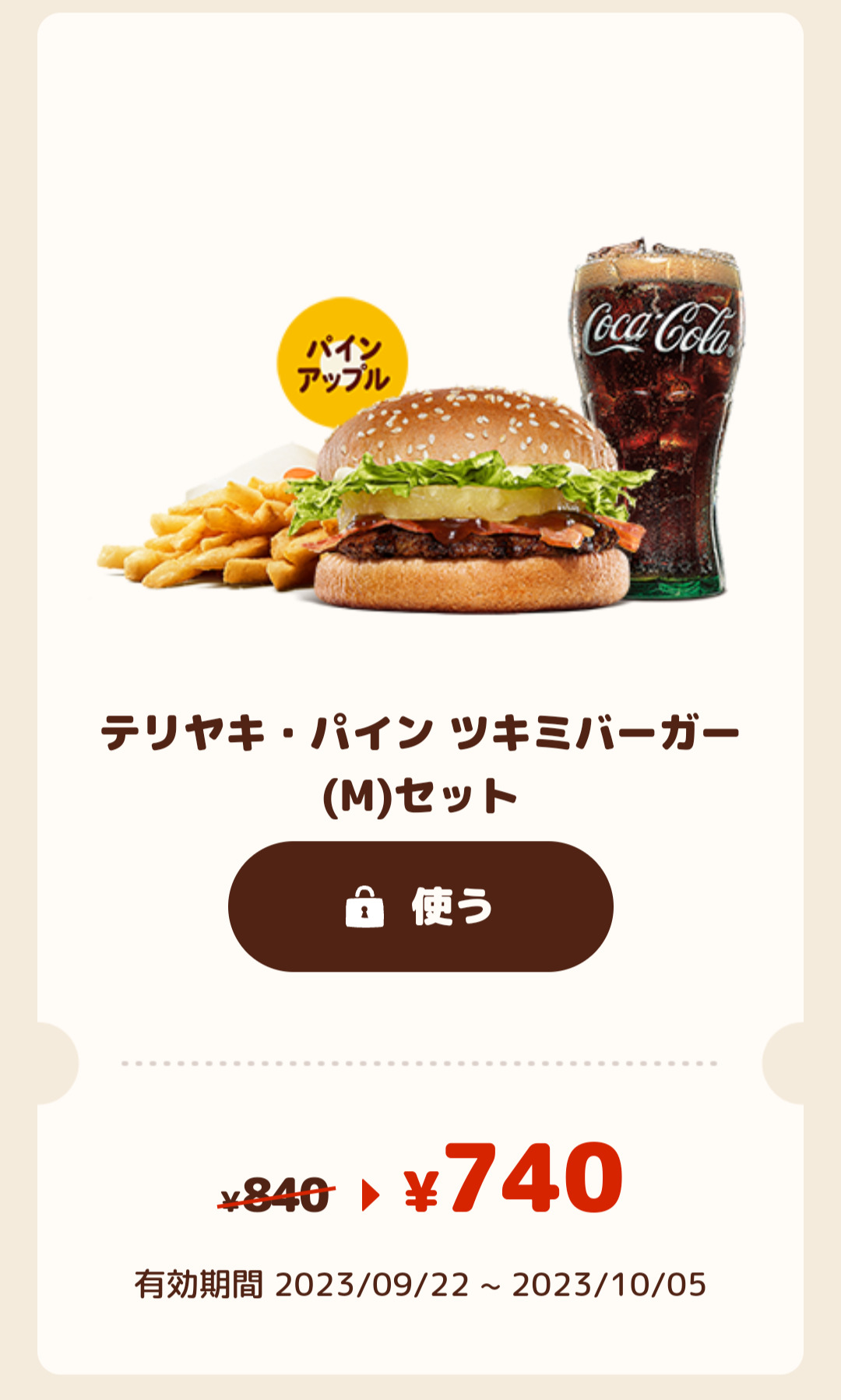The width and height of the screenshot is (841, 1400).
Task: Tap the 使う button to use coupon
Action: (x=420, y=906)
